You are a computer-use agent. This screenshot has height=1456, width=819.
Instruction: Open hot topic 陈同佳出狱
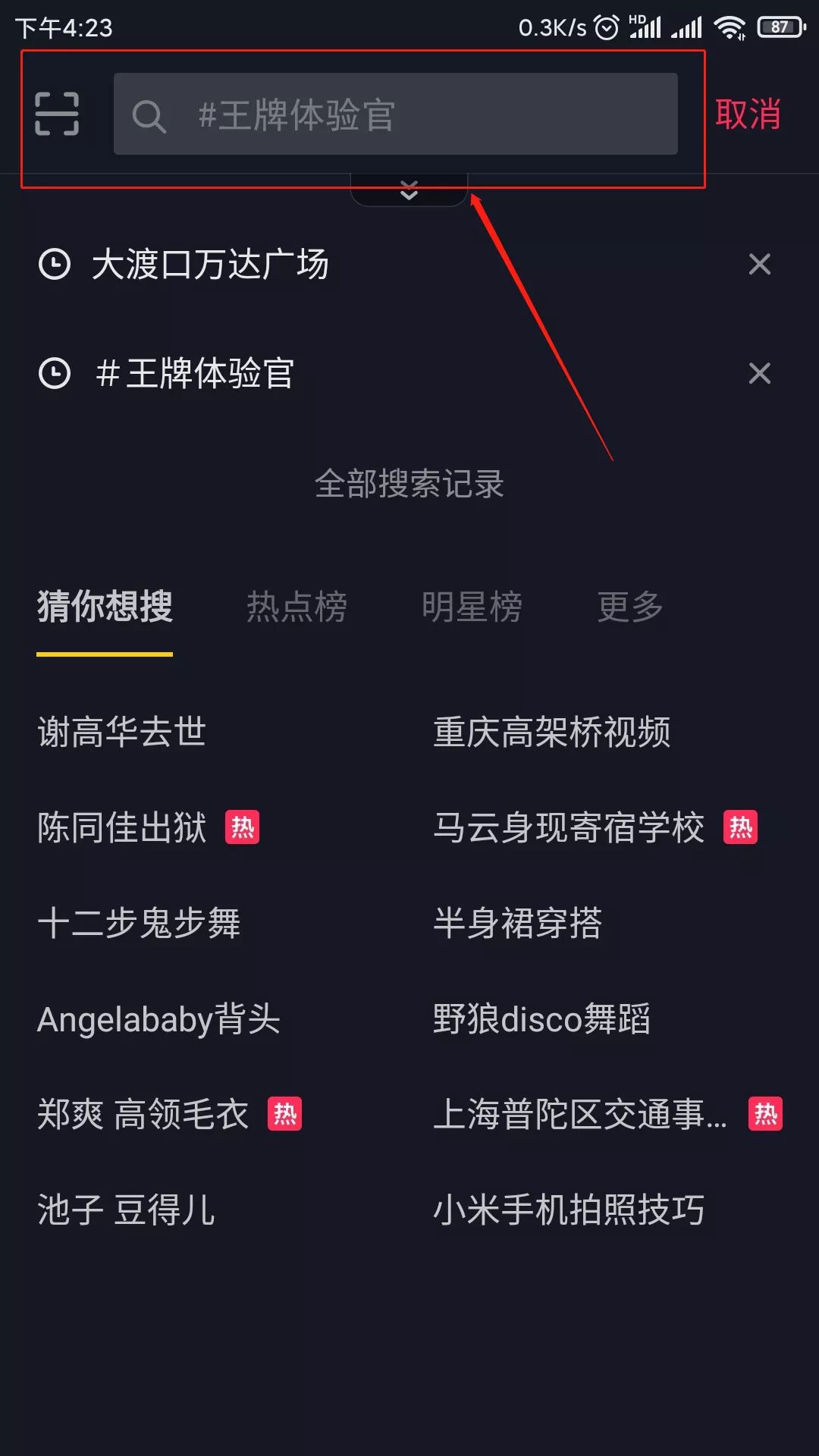(x=122, y=827)
